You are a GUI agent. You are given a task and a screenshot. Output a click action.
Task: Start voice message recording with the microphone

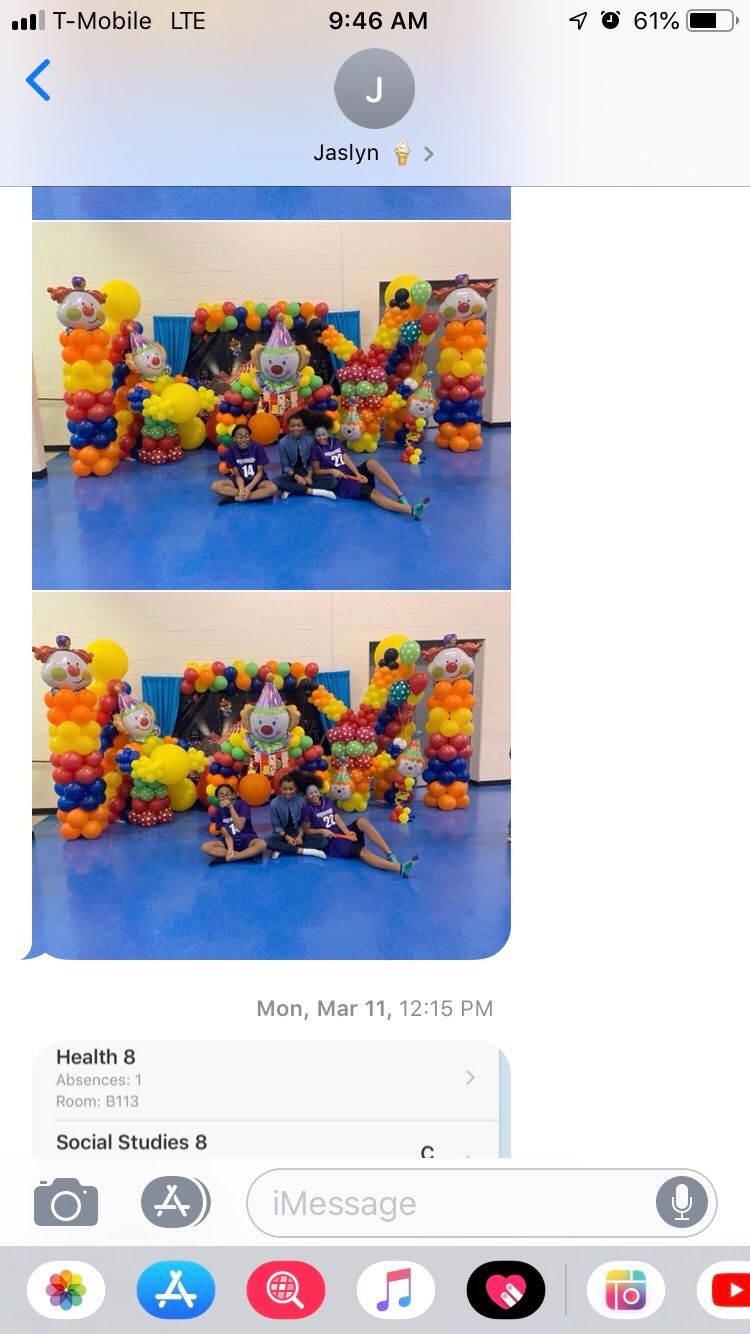(682, 1203)
